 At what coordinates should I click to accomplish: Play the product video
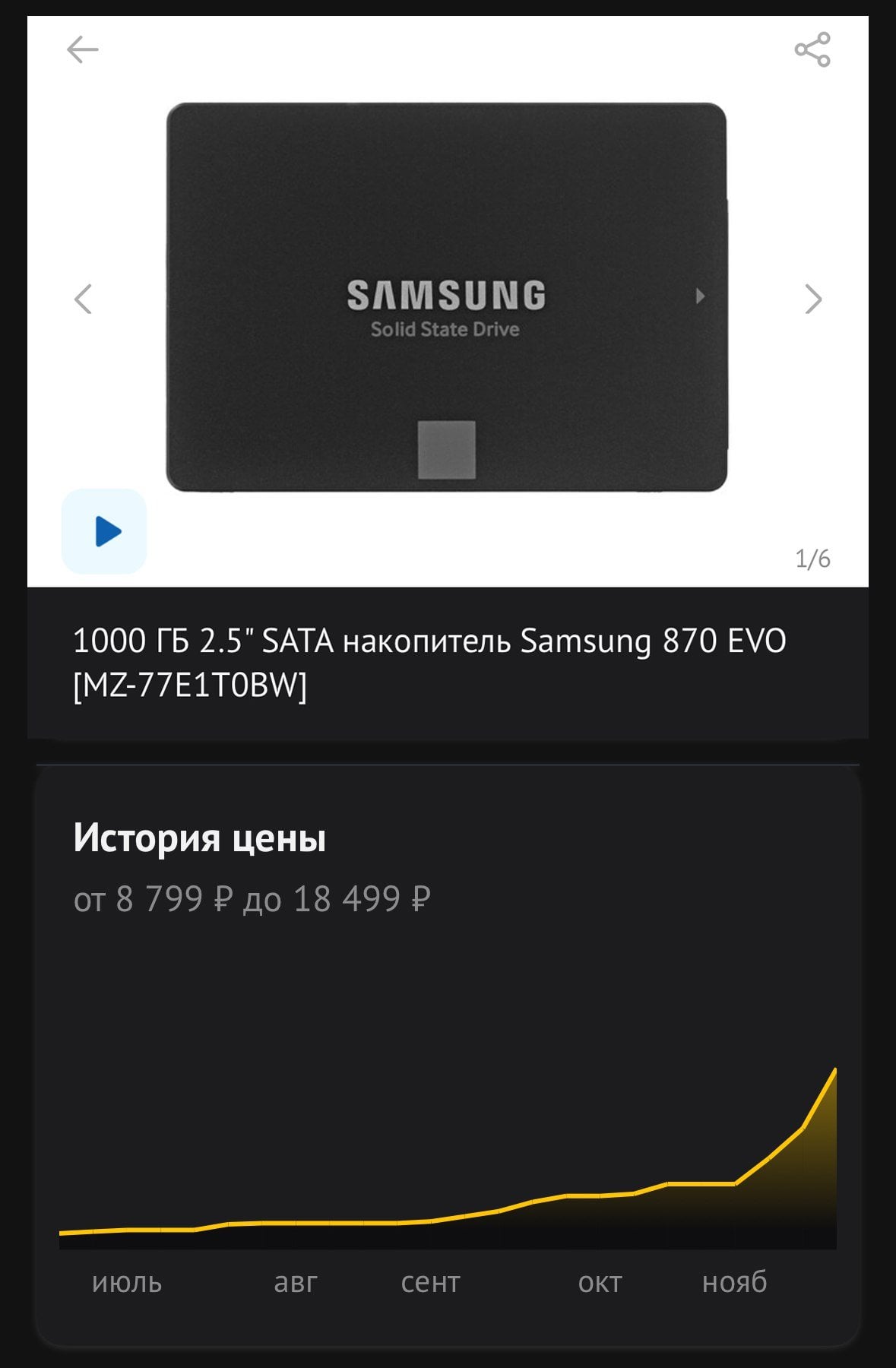coord(104,531)
